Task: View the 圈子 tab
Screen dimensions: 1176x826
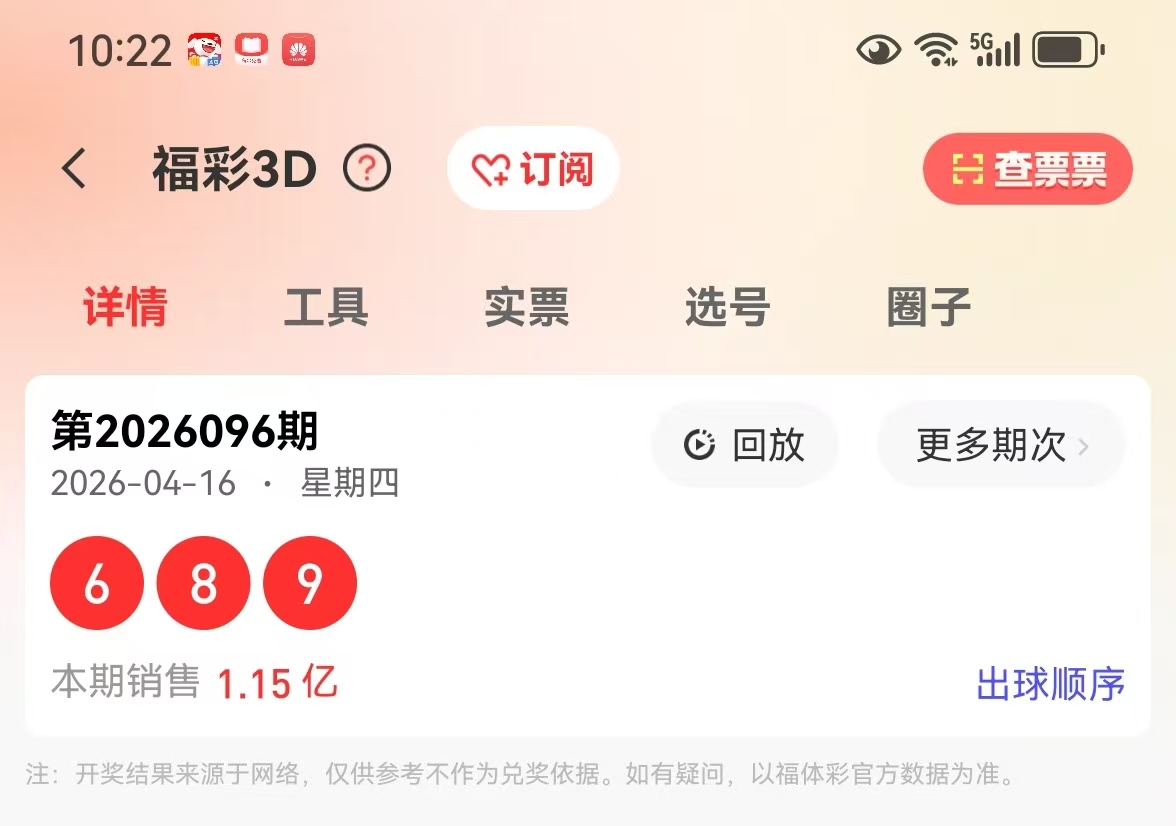Action: click(x=928, y=307)
